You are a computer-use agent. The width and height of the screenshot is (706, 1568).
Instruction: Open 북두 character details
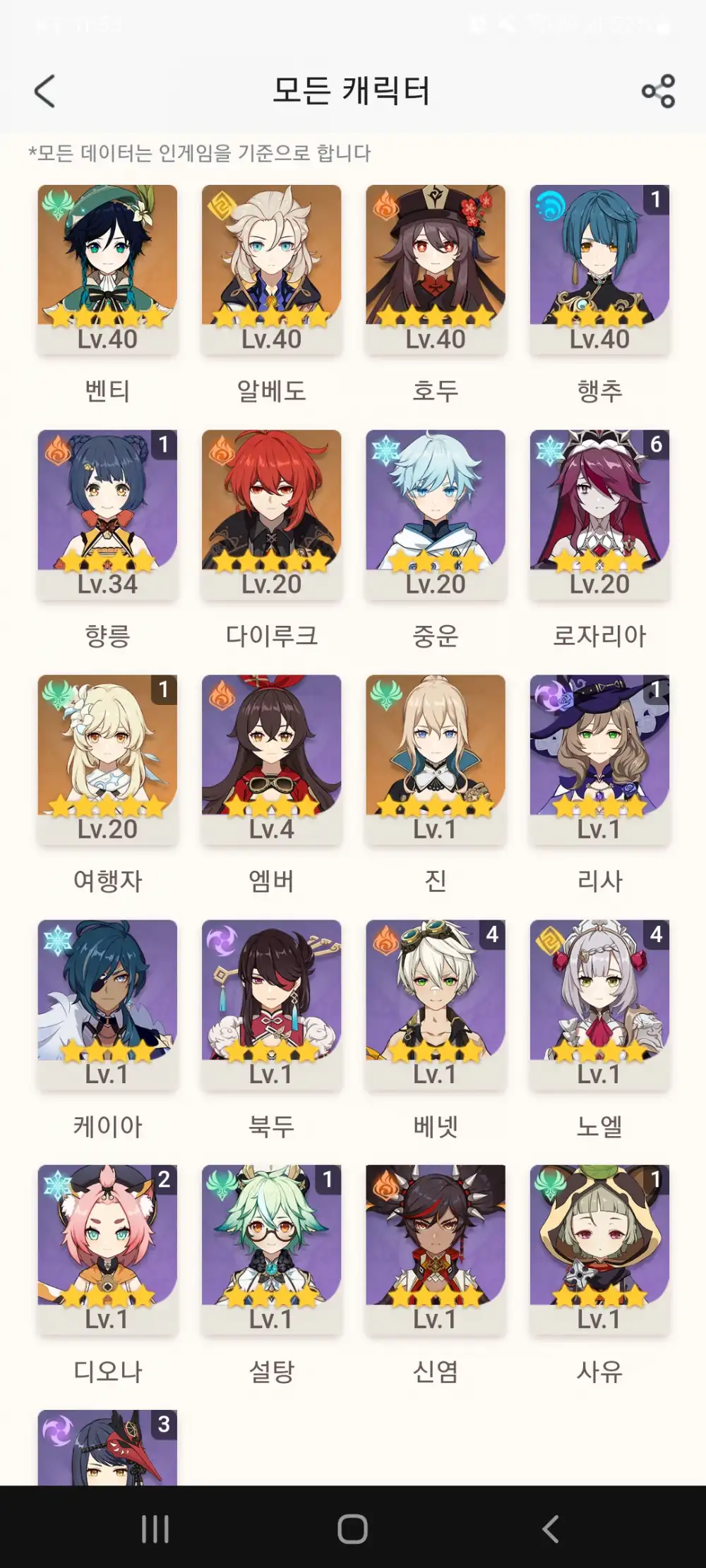[x=271, y=1003]
